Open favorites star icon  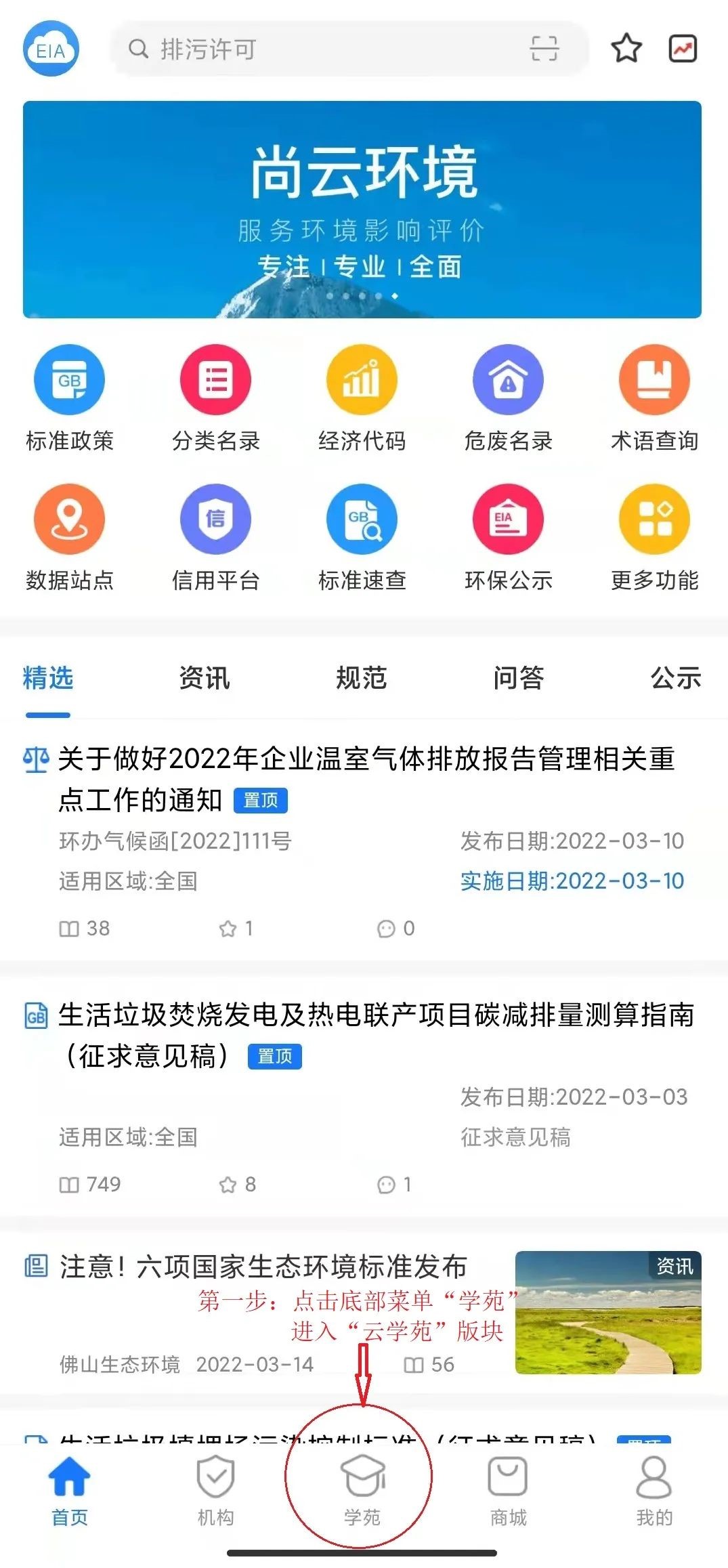pyautogui.click(x=626, y=49)
